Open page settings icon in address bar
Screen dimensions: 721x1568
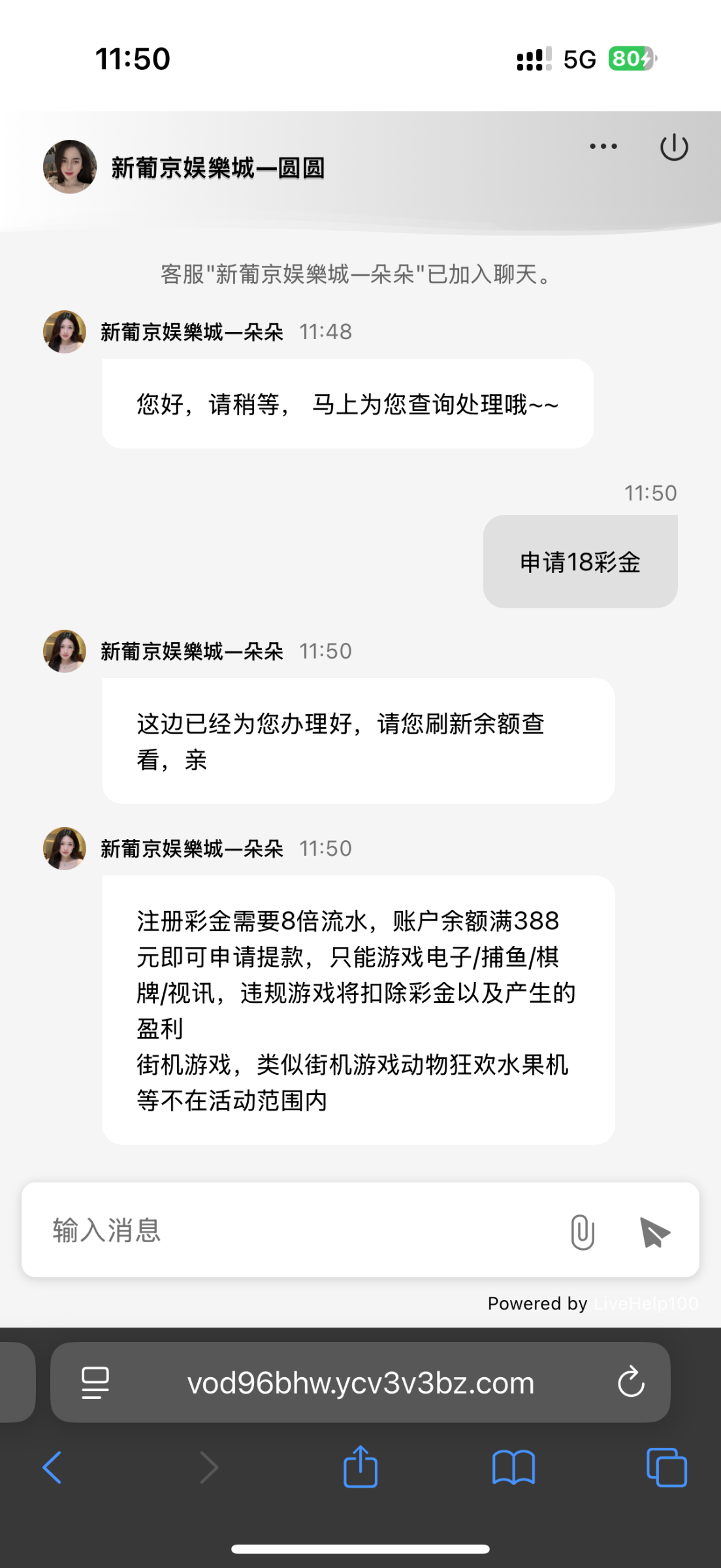click(x=95, y=1382)
